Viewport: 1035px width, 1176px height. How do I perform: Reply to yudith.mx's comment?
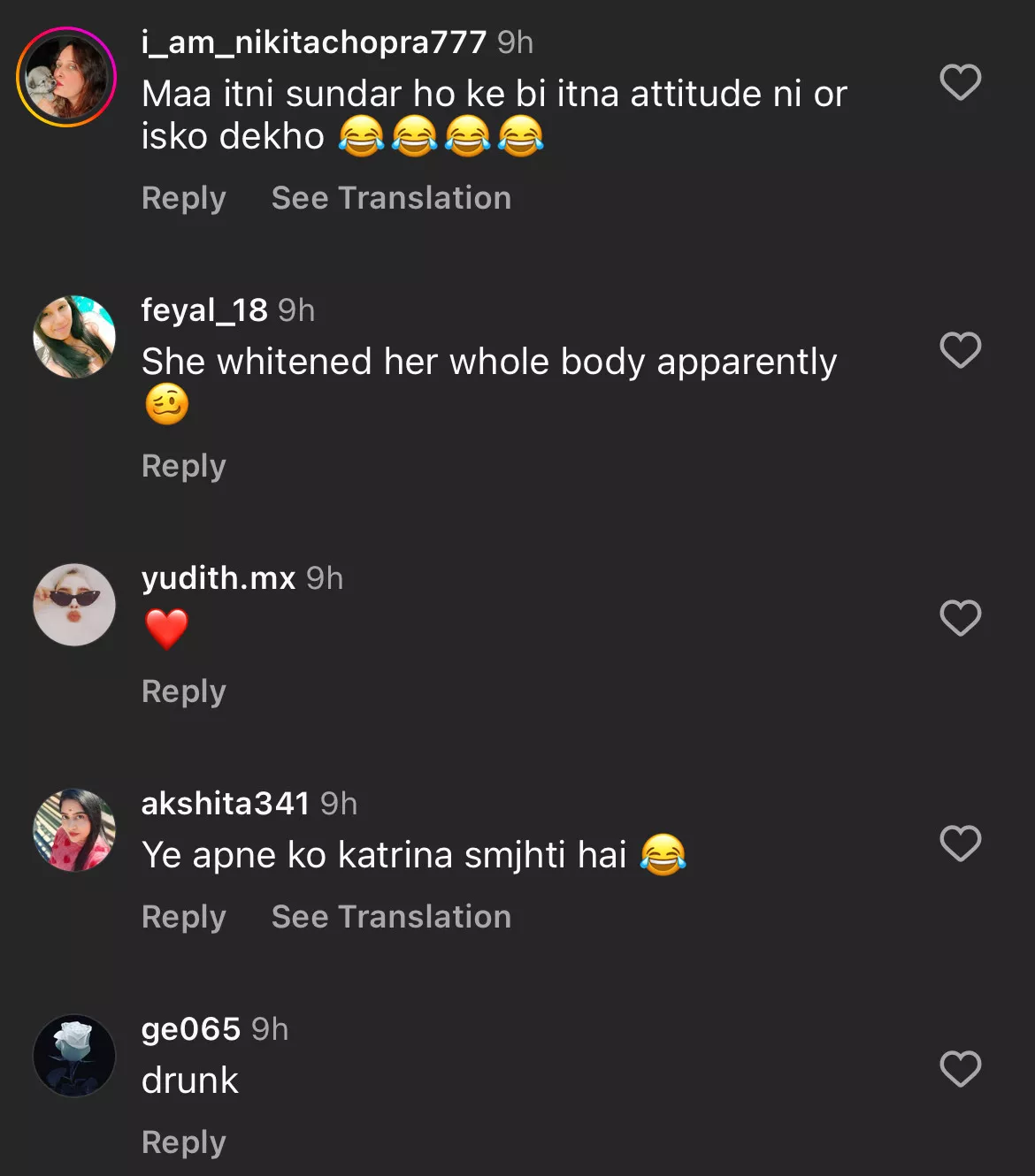point(184,691)
